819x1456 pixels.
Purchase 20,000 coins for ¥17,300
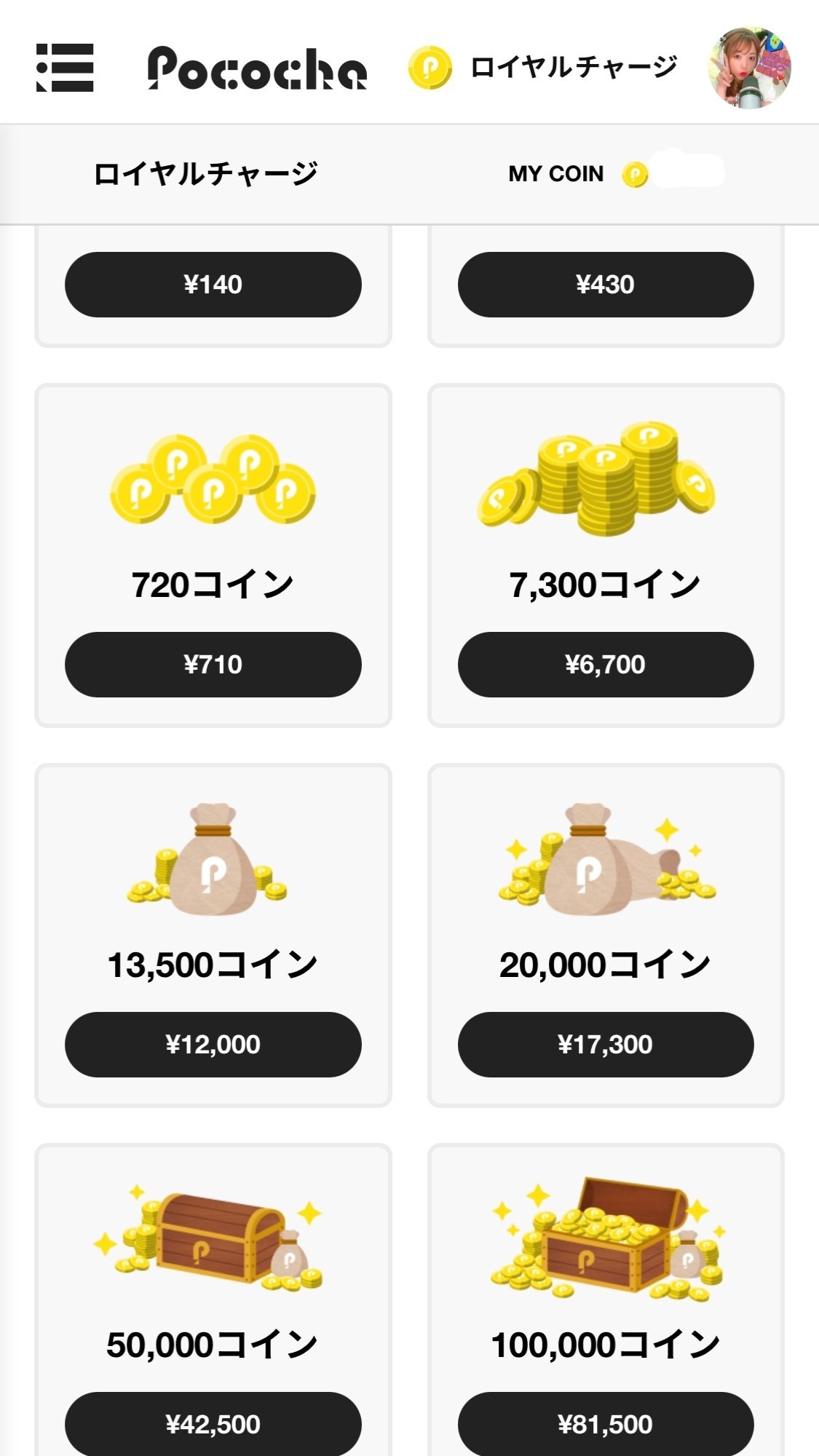tap(605, 1045)
